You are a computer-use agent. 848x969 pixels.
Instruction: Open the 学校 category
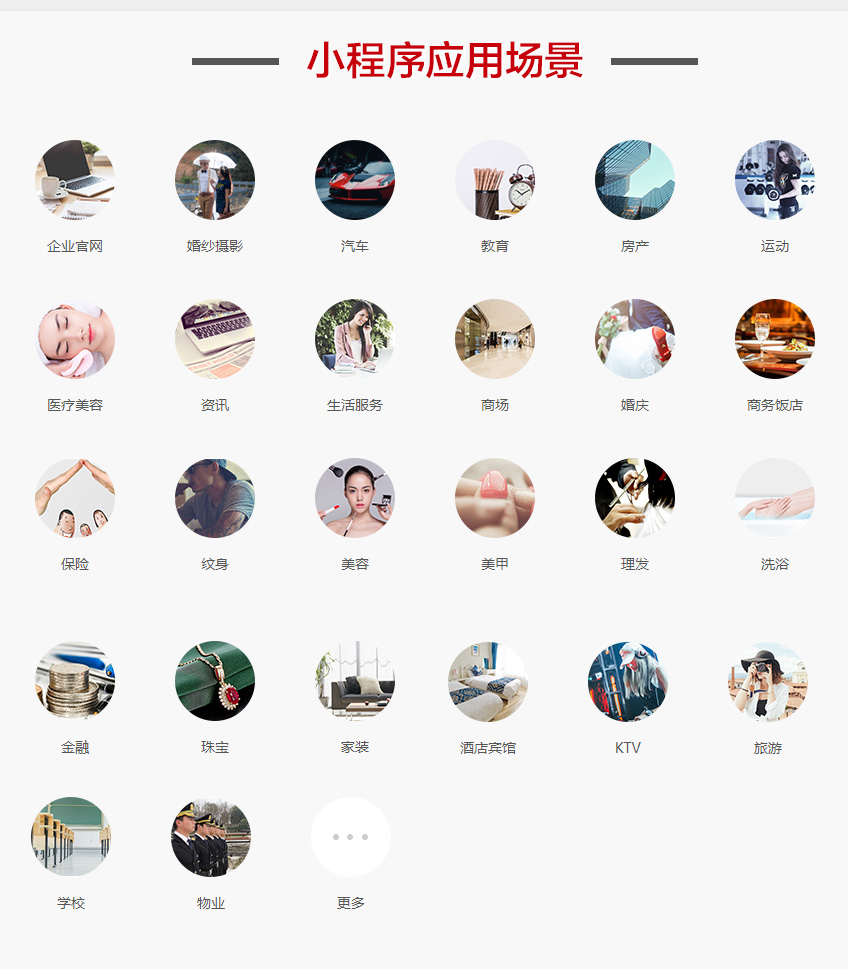tap(71, 837)
